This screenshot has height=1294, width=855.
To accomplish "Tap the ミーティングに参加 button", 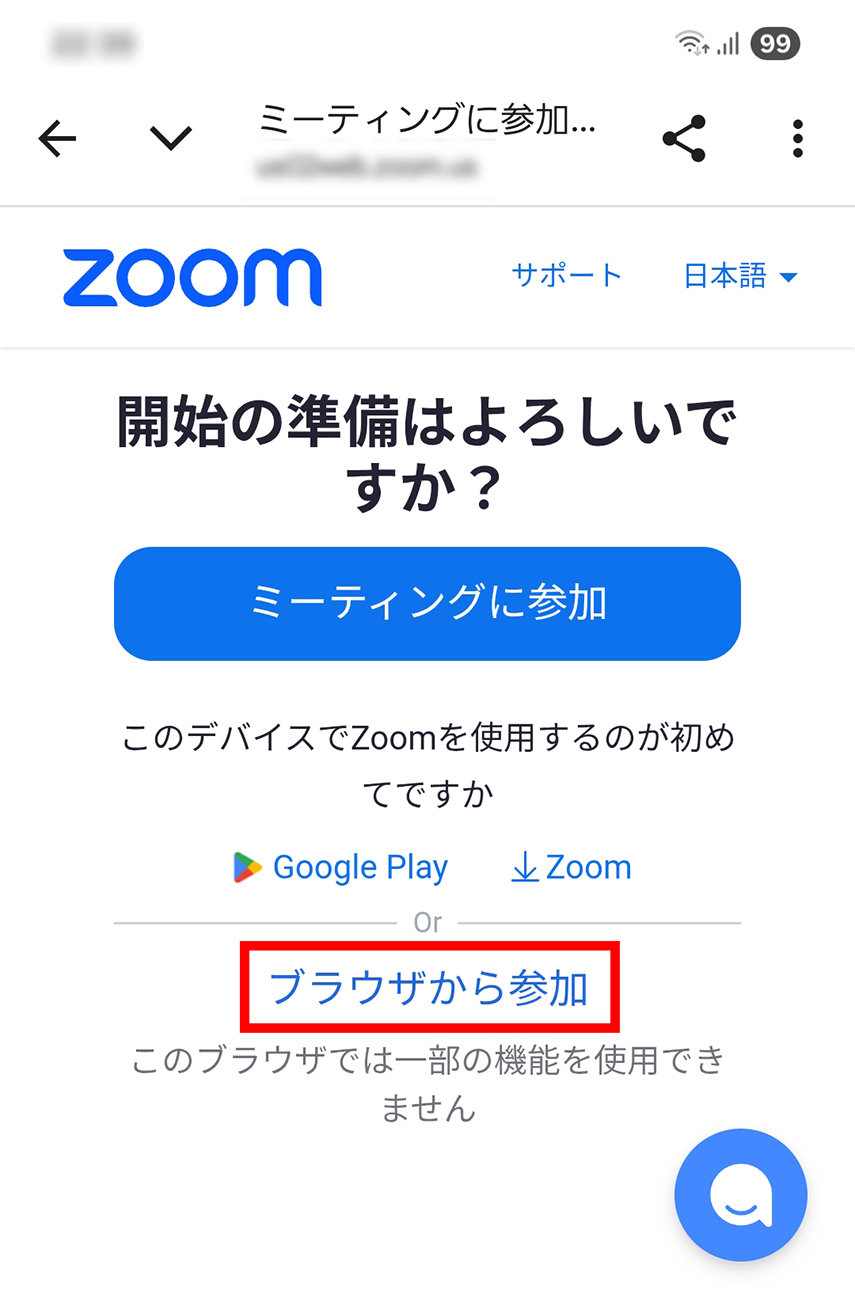I will click(427, 603).
